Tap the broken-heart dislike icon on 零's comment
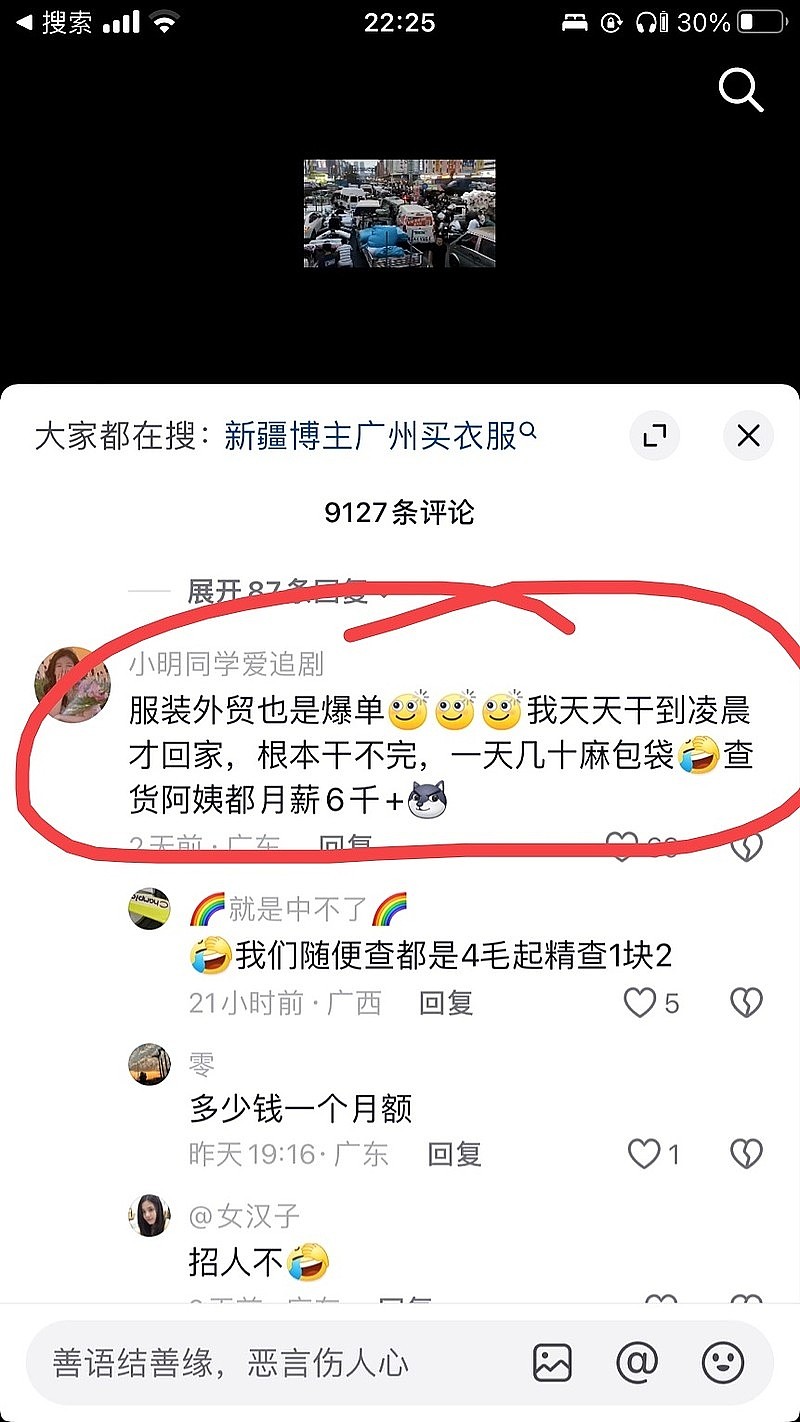This screenshot has width=800, height=1423. pos(746,1154)
